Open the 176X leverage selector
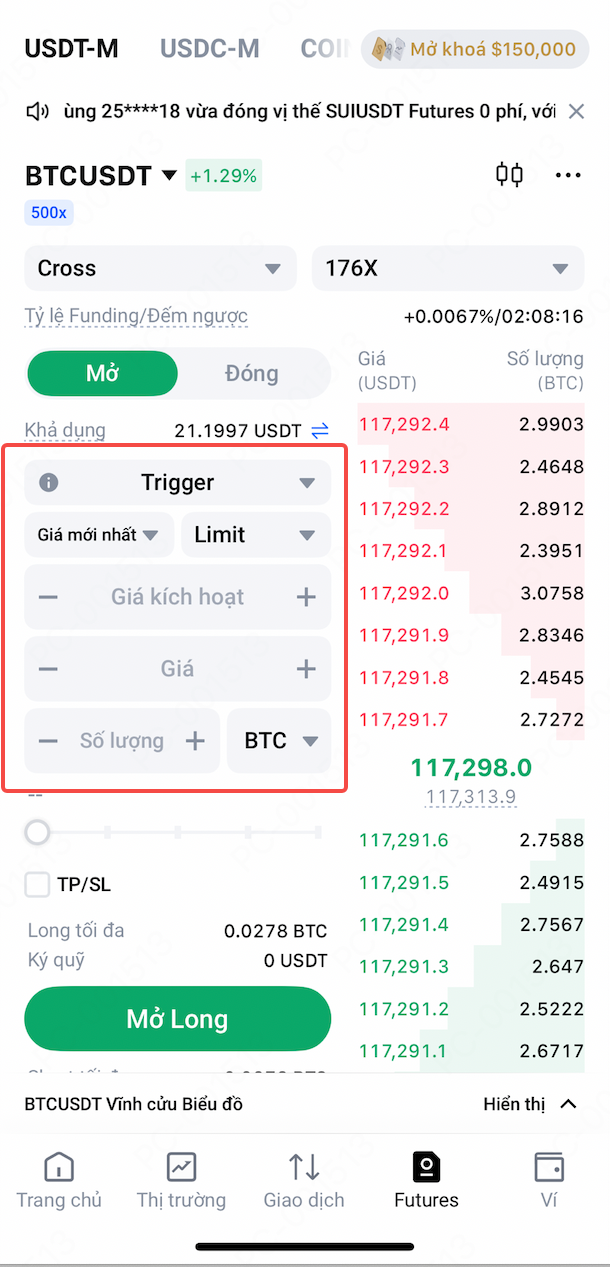This screenshot has width=610, height=1267. 447,268
